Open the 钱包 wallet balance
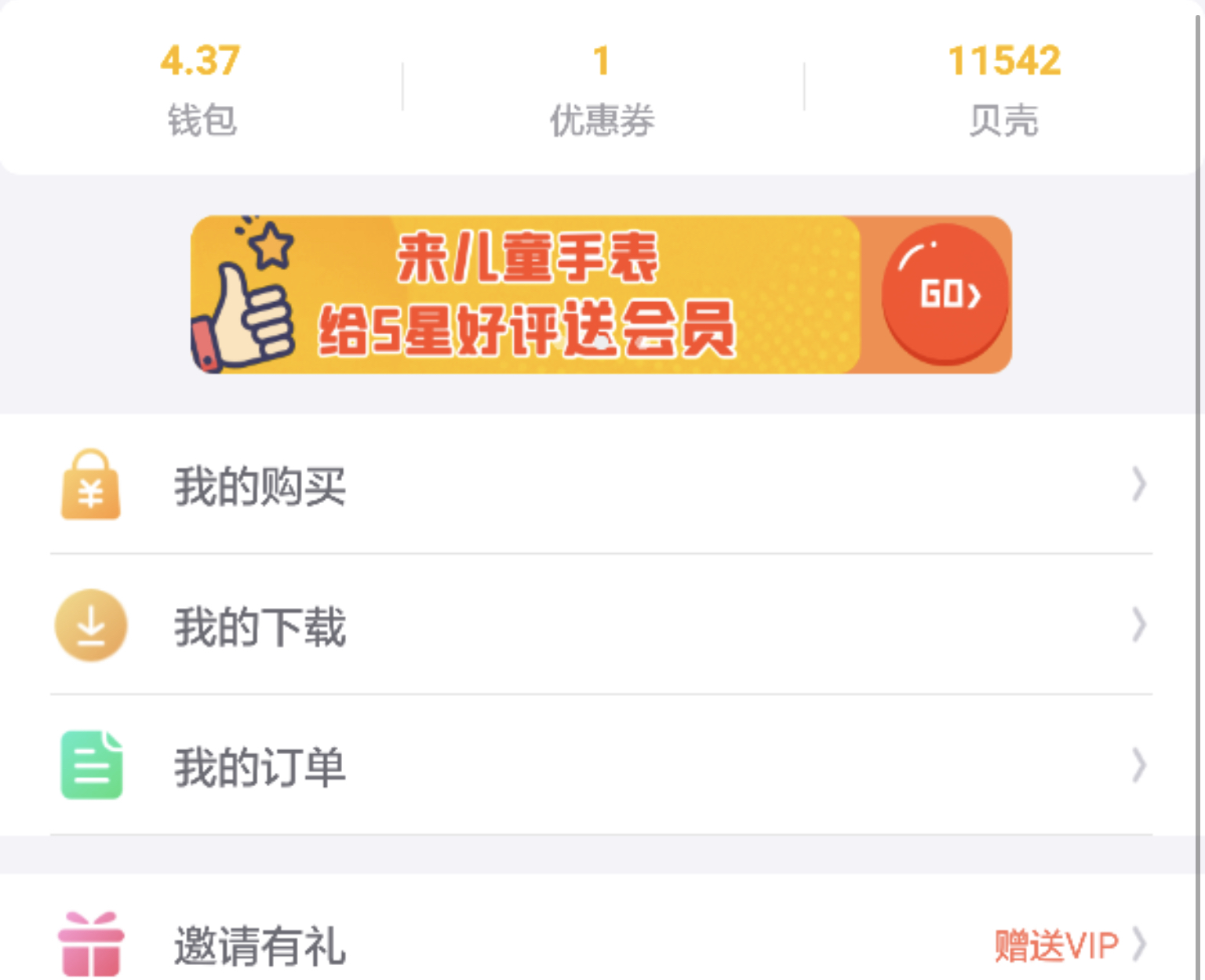This screenshot has height=980, width=1205. point(201,88)
